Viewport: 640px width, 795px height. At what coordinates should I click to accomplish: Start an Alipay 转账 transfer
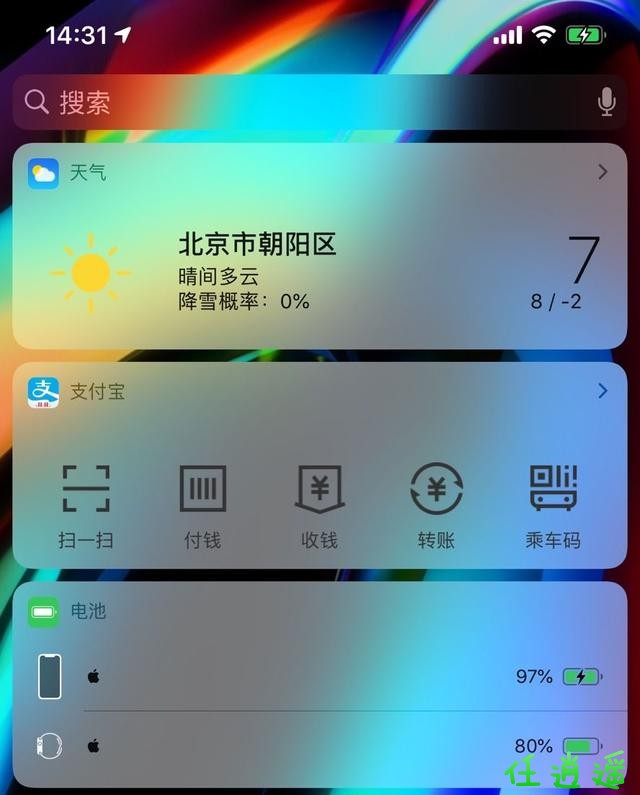pos(436,505)
